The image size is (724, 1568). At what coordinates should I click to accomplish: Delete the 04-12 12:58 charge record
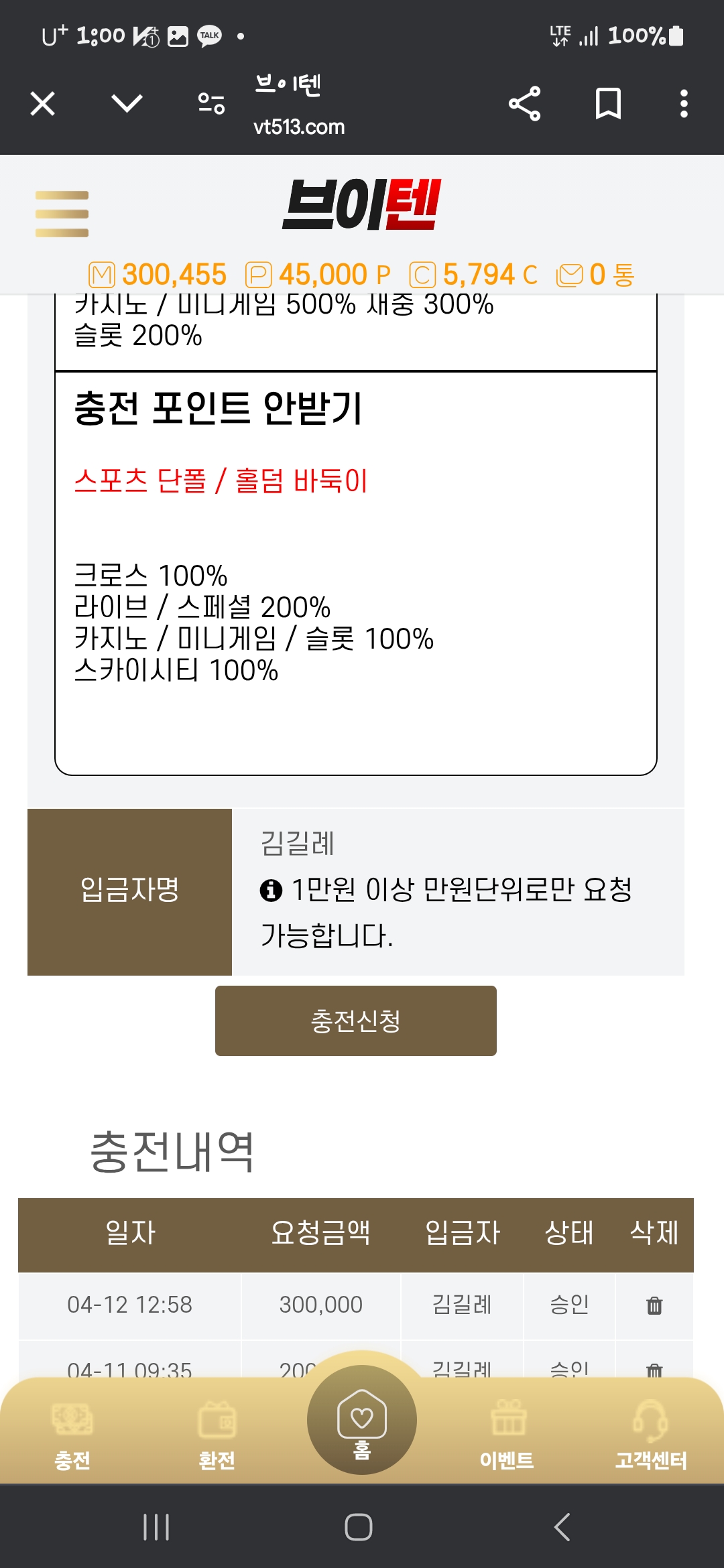[654, 1305]
